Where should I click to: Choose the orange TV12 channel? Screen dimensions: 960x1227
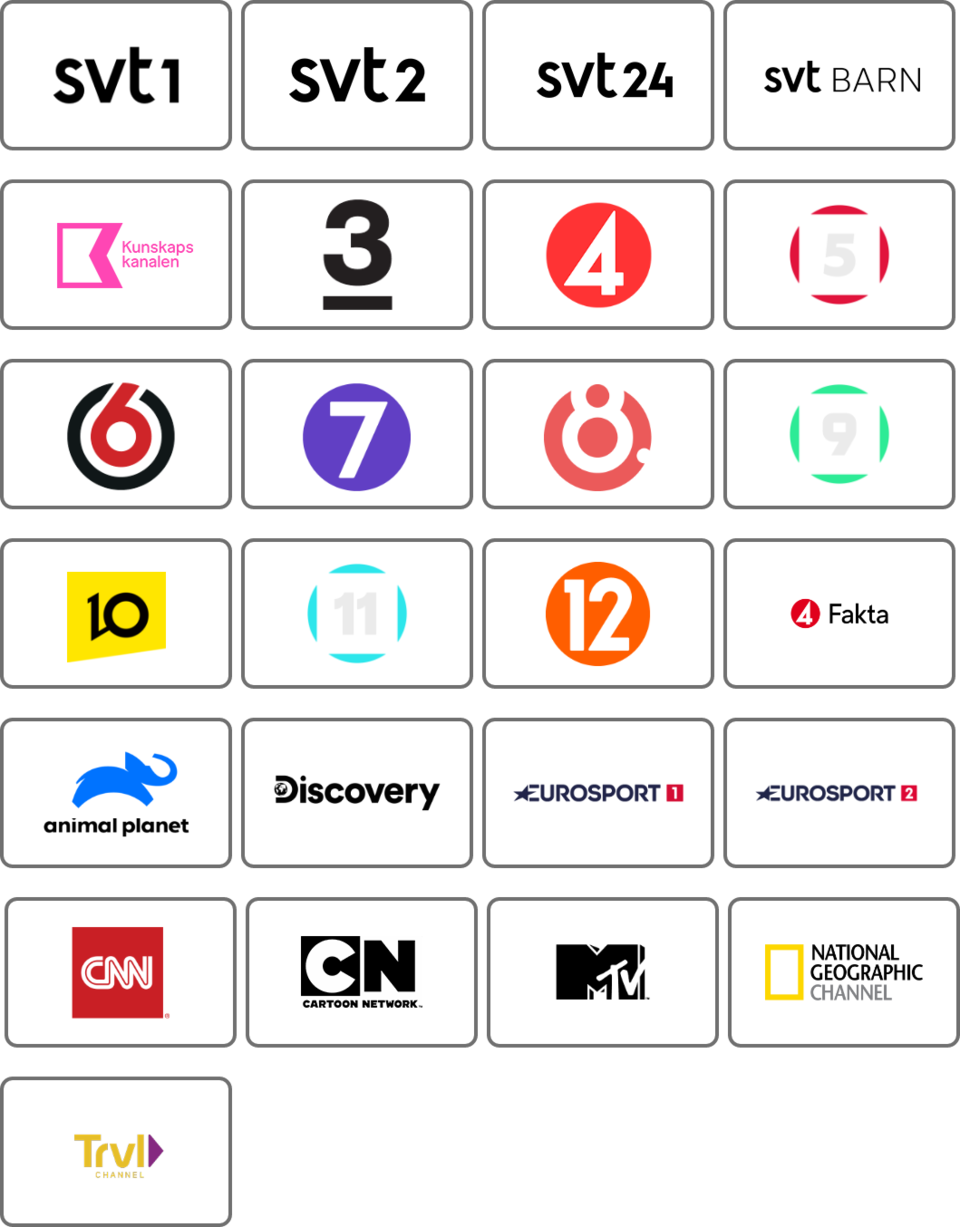click(598, 614)
